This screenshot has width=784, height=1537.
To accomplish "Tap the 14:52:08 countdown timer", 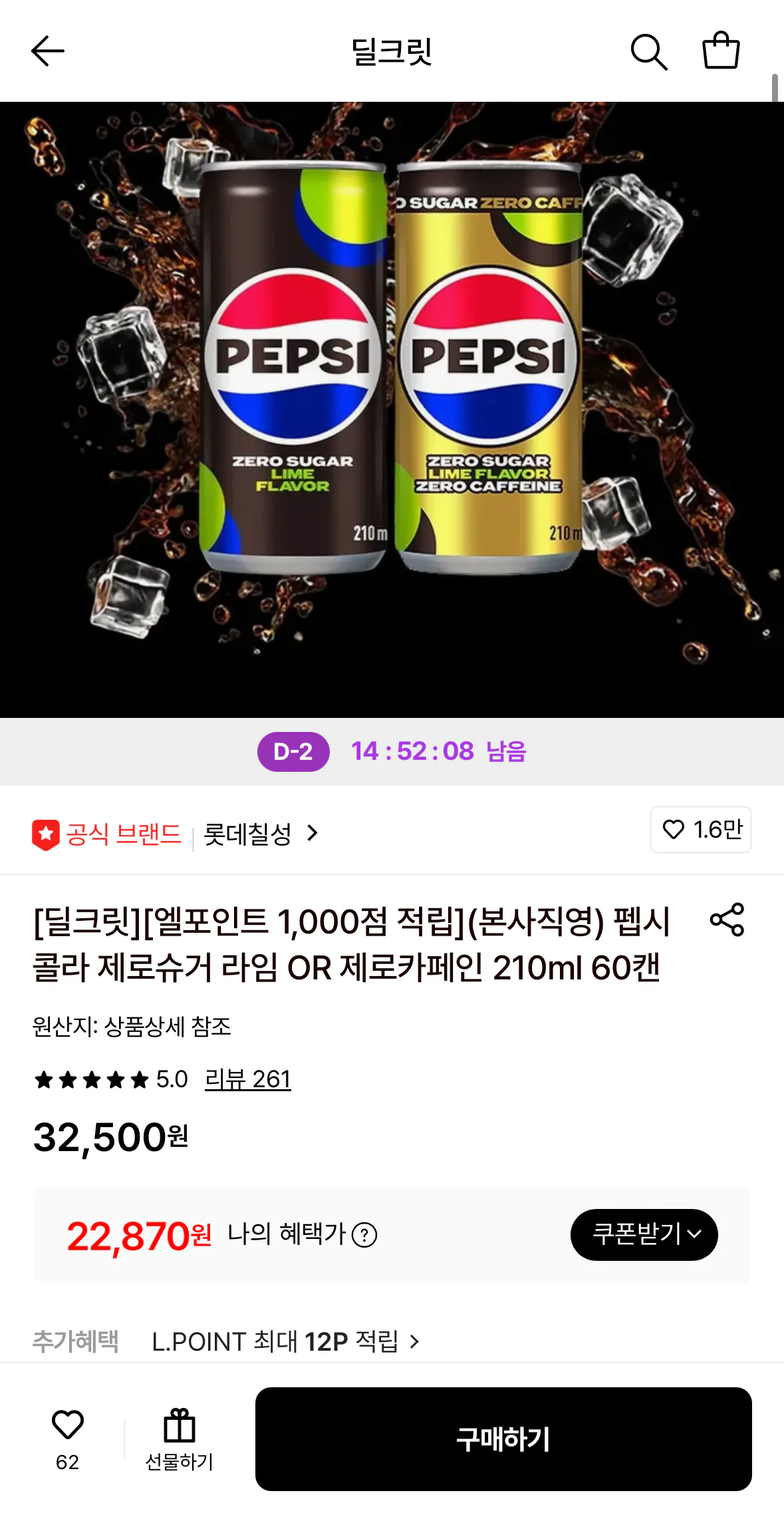I will pos(436,752).
